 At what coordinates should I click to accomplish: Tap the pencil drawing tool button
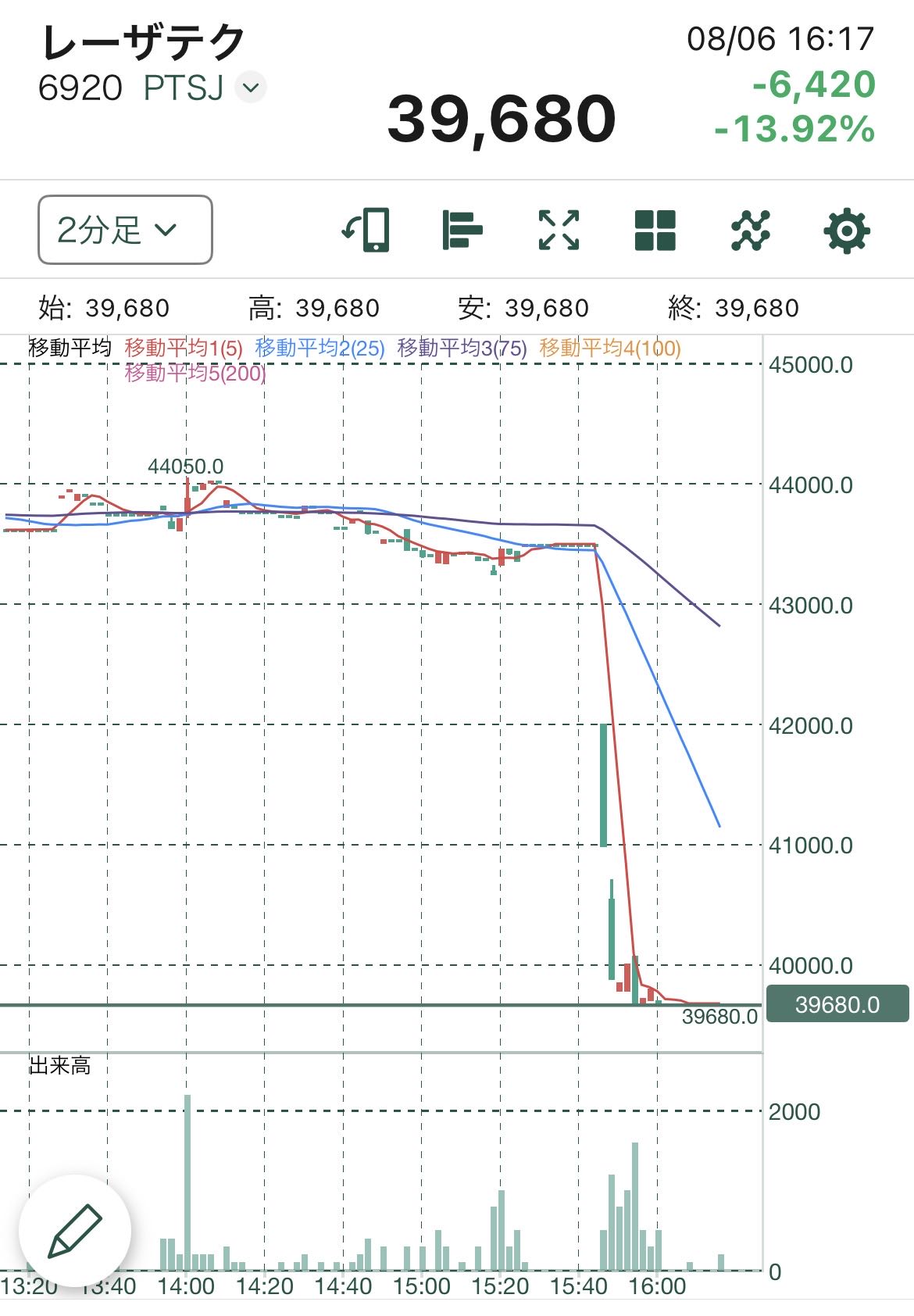point(75,1231)
